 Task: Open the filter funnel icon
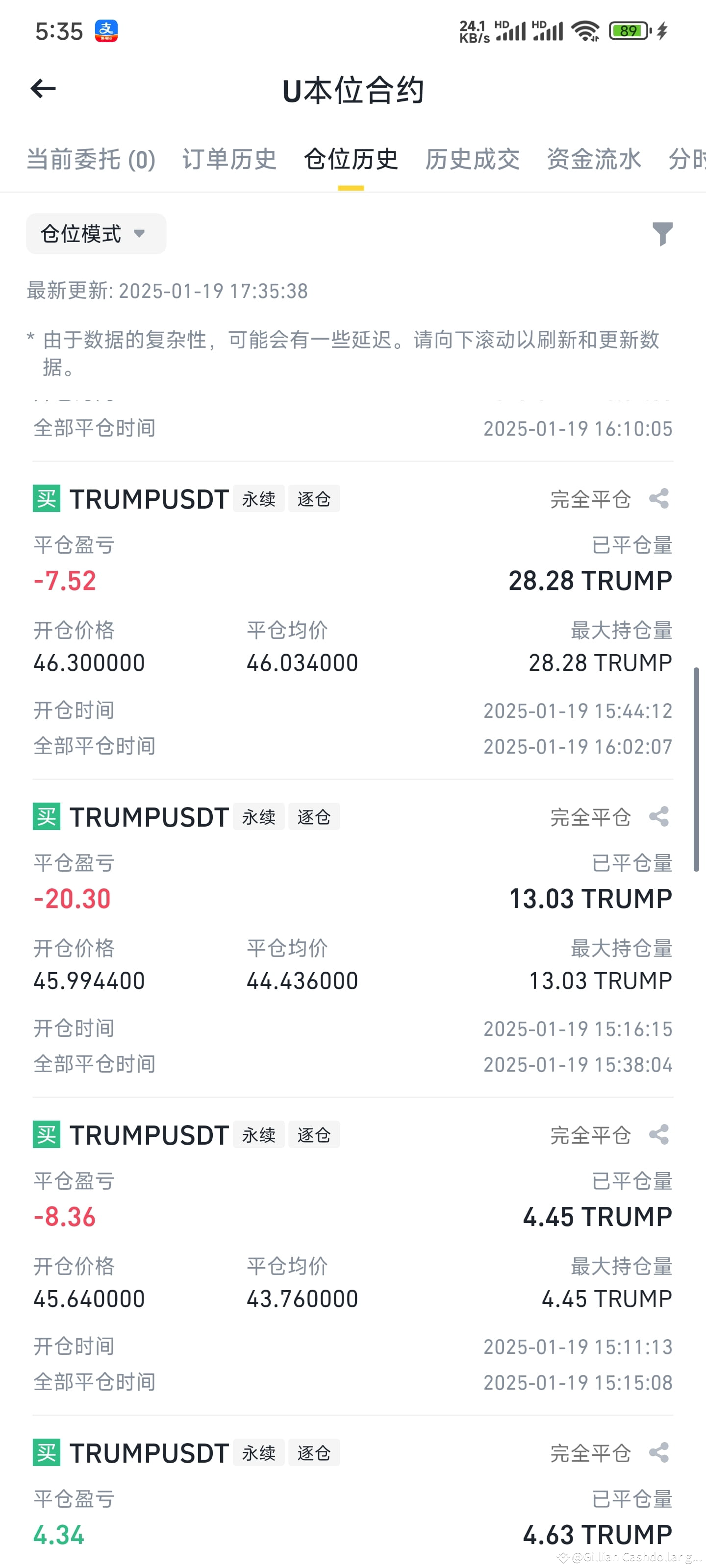[662, 234]
